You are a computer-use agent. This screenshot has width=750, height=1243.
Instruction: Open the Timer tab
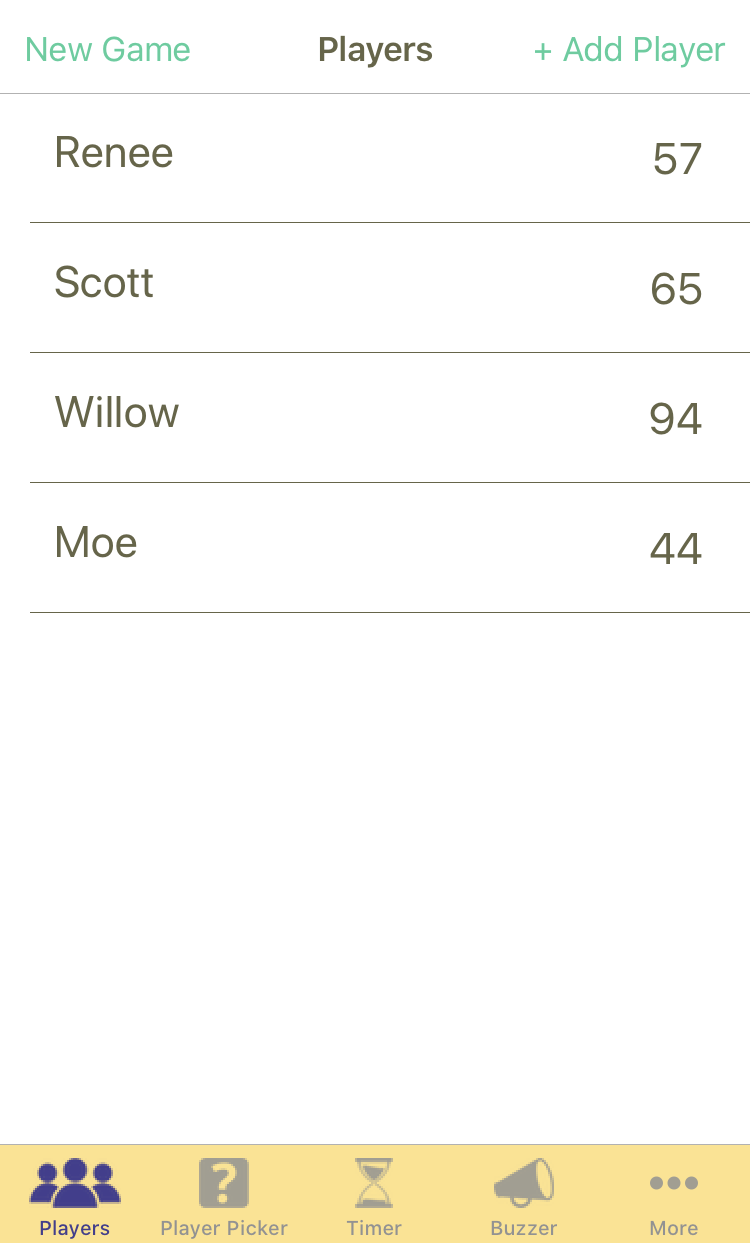(374, 1195)
